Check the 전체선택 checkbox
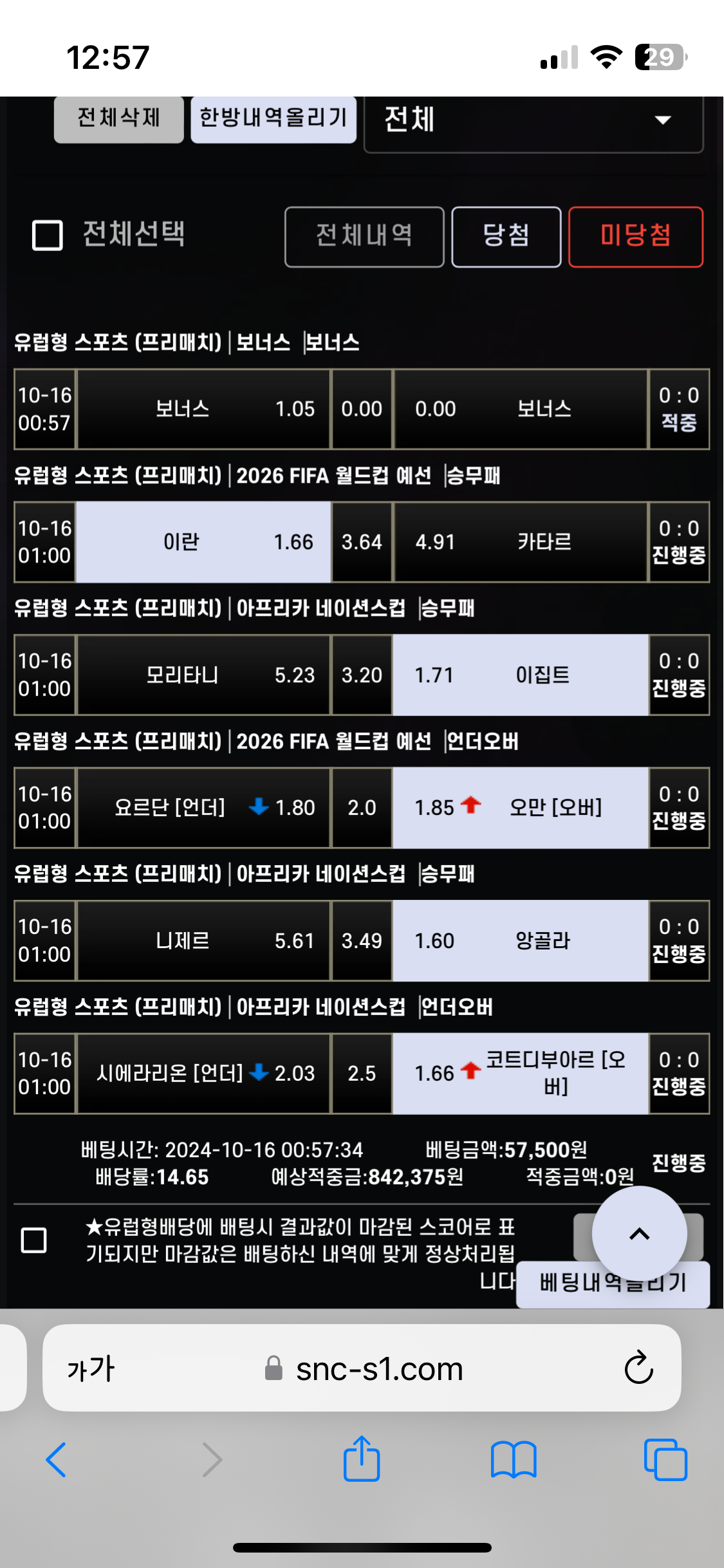This screenshot has width=724, height=1568. (x=48, y=235)
